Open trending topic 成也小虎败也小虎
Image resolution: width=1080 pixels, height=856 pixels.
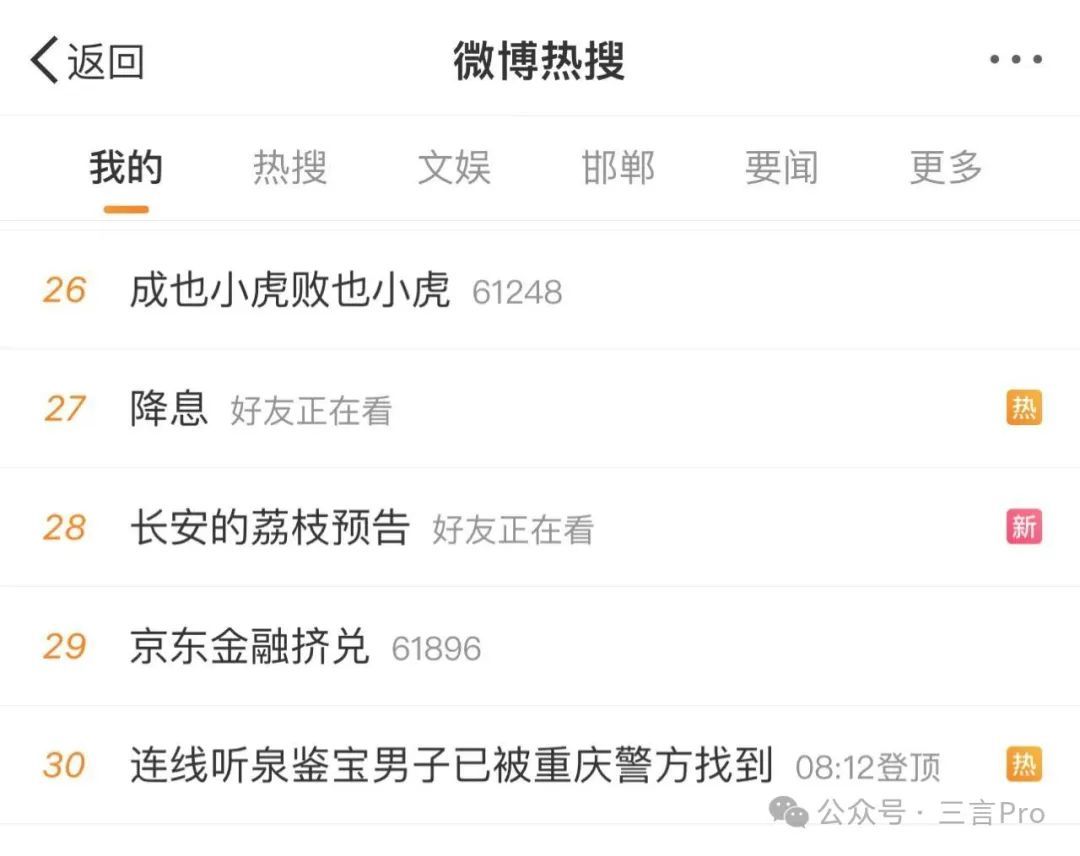pos(290,291)
